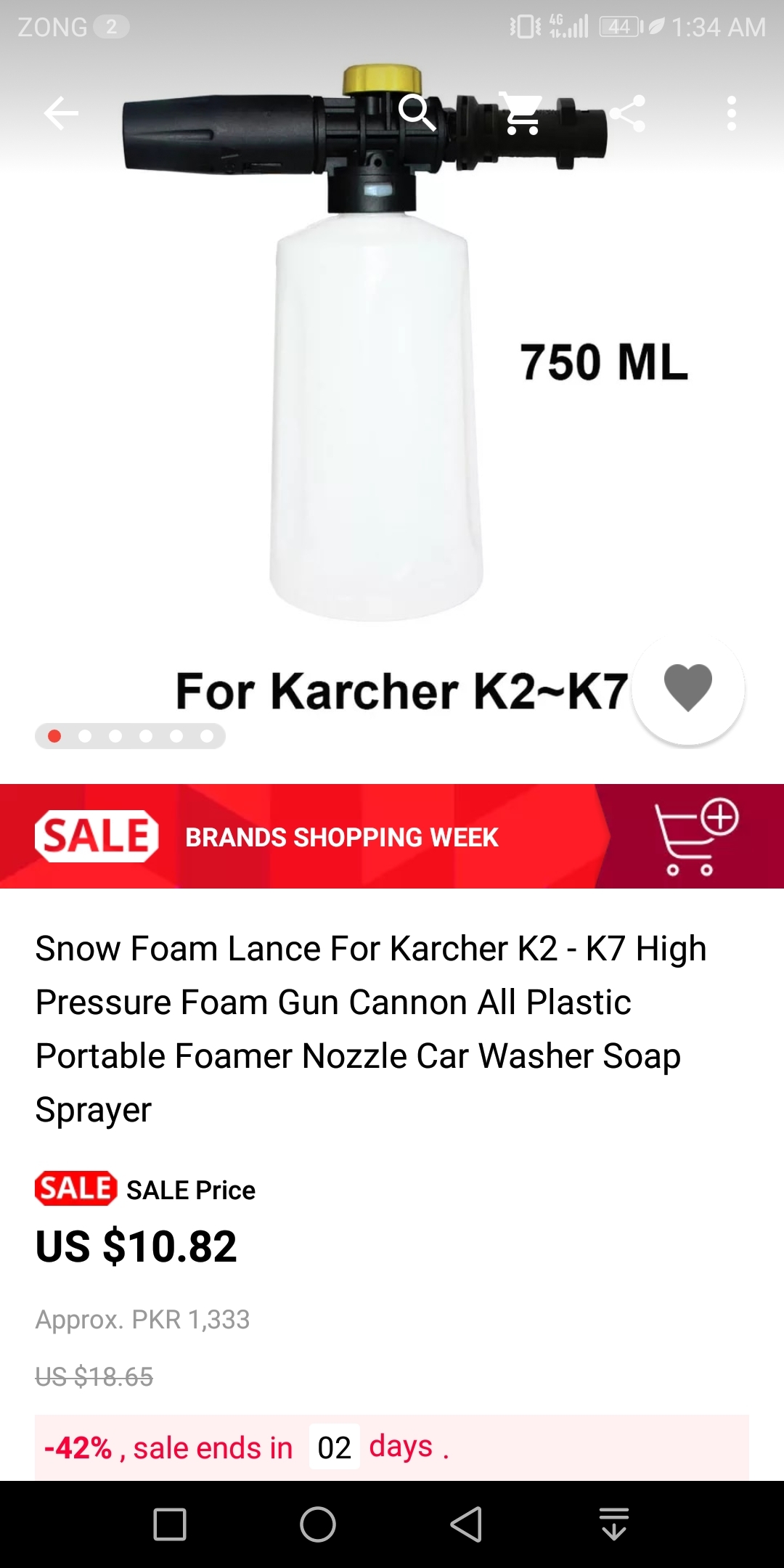Open recent apps from navigation bar
Viewport: 784px width, 1568px height.
(x=170, y=1524)
